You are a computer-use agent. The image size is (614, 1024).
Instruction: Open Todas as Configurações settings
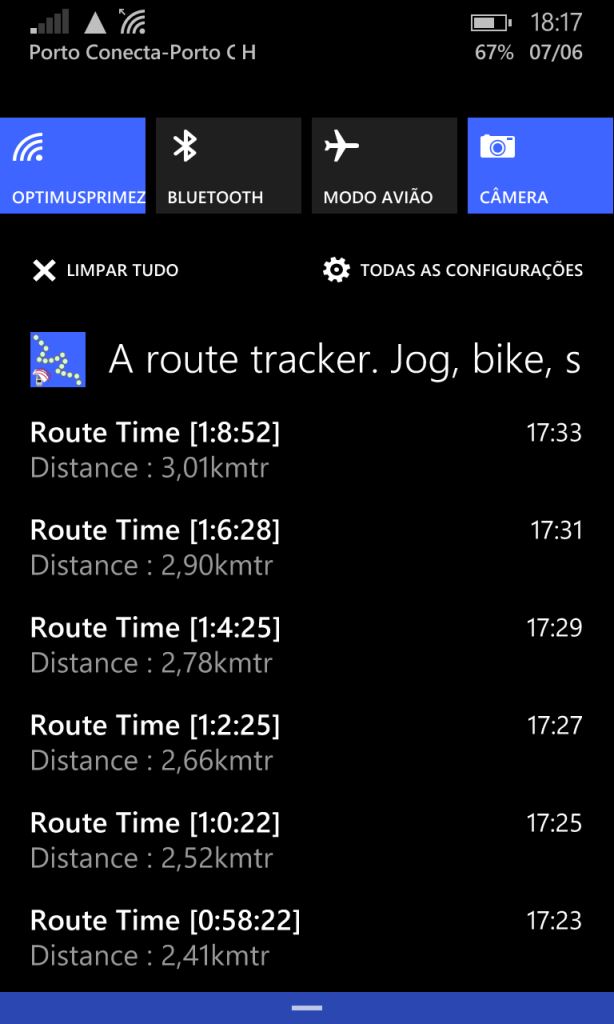453,270
